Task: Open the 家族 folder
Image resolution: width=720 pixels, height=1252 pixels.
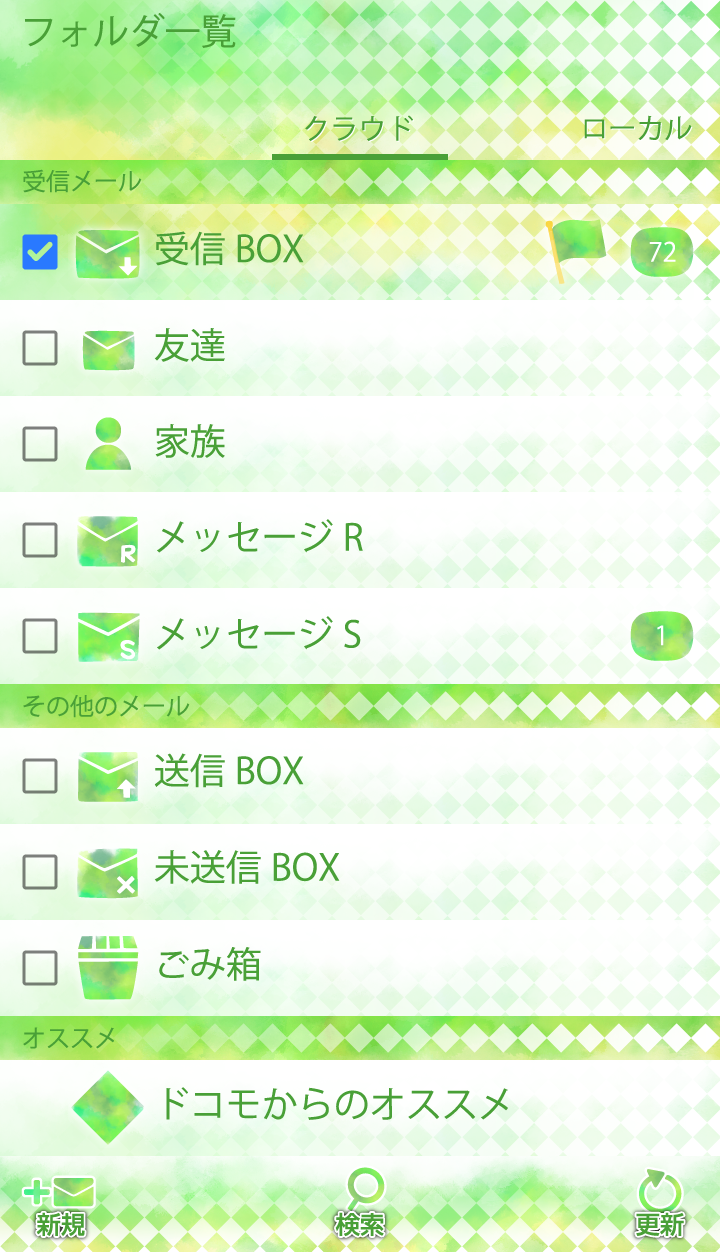Action: [190, 443]
